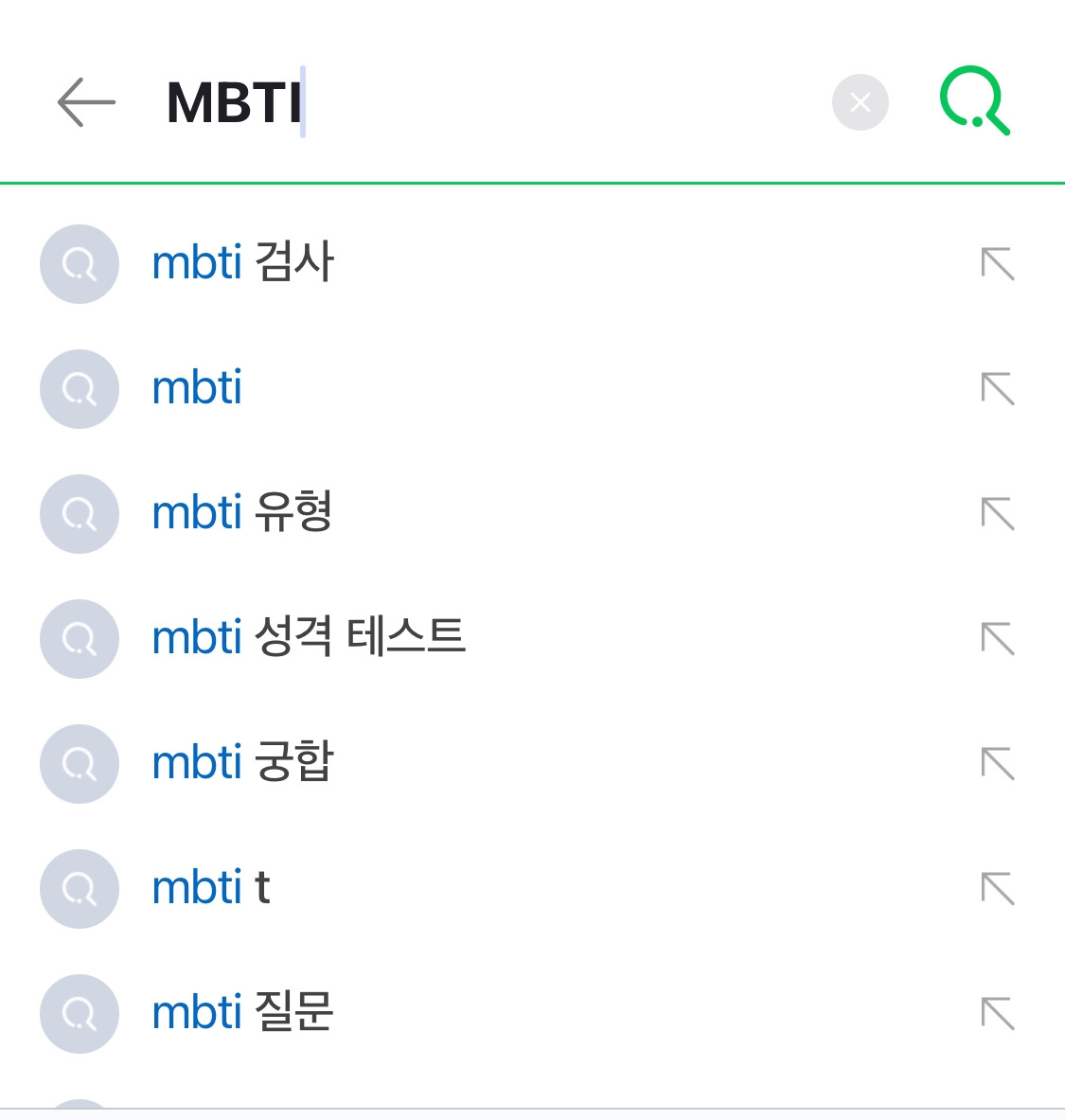Use the arrow next to "mbti 궁합"
This screenshot has width=1065, height=1120.
tap(998, 764)
